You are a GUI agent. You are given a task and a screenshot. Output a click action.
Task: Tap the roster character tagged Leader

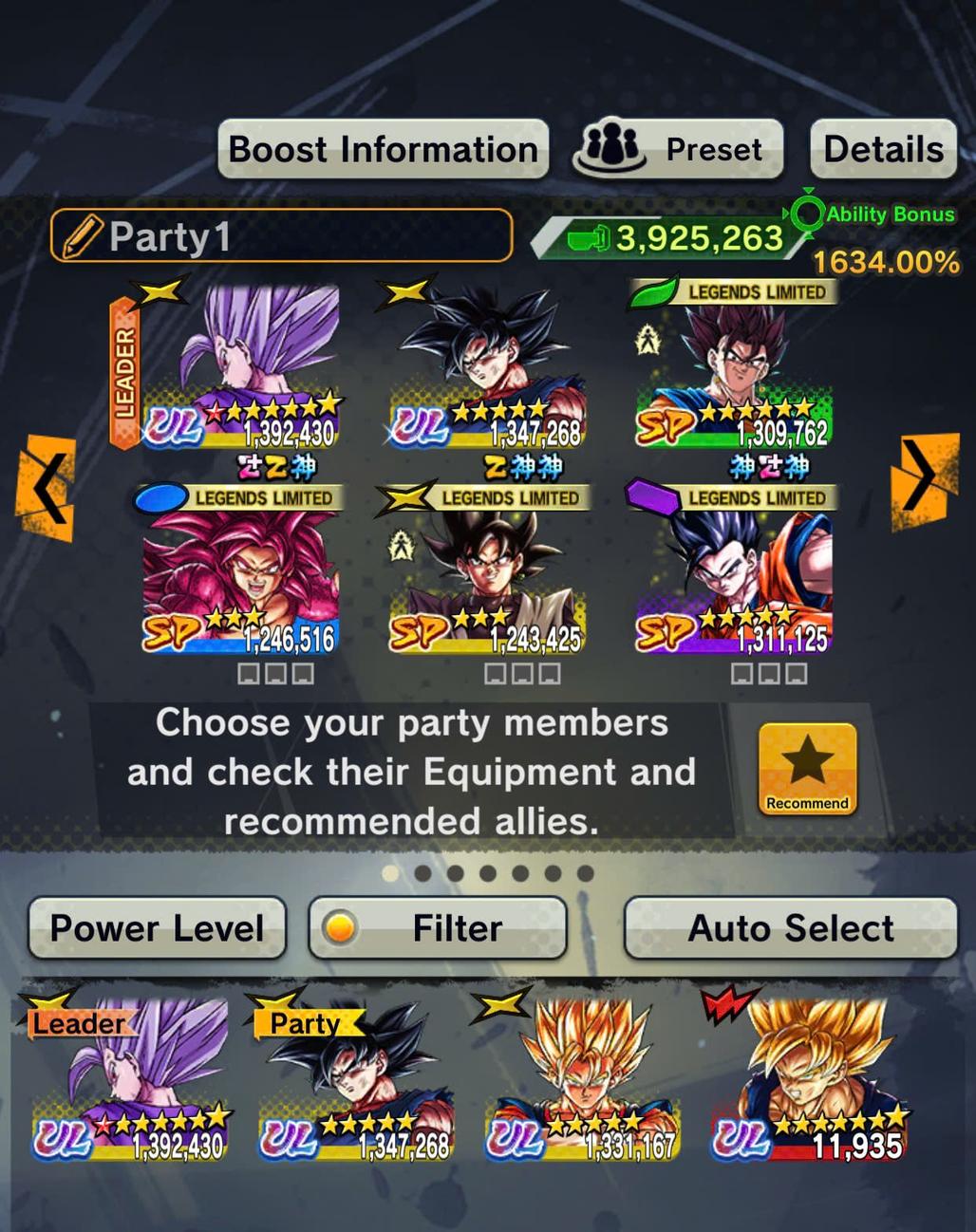coord(129,1082)
